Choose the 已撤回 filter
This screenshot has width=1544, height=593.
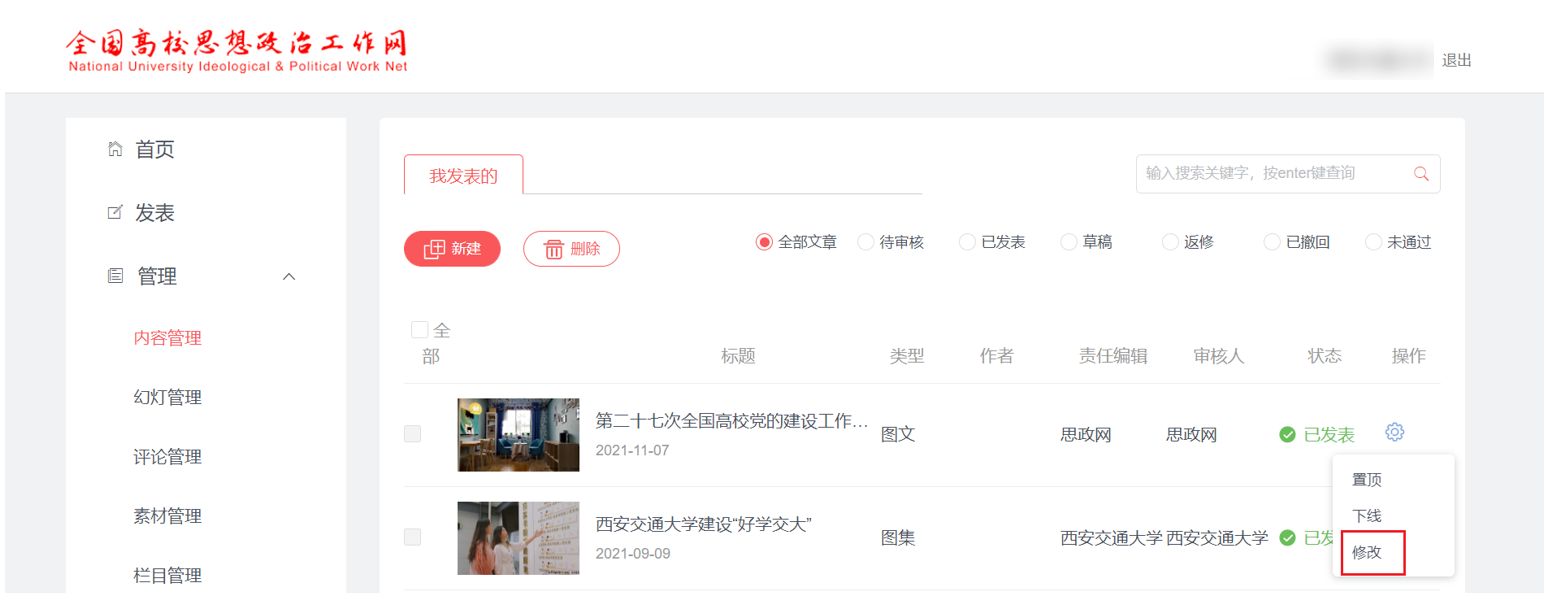click(1272, 242)
